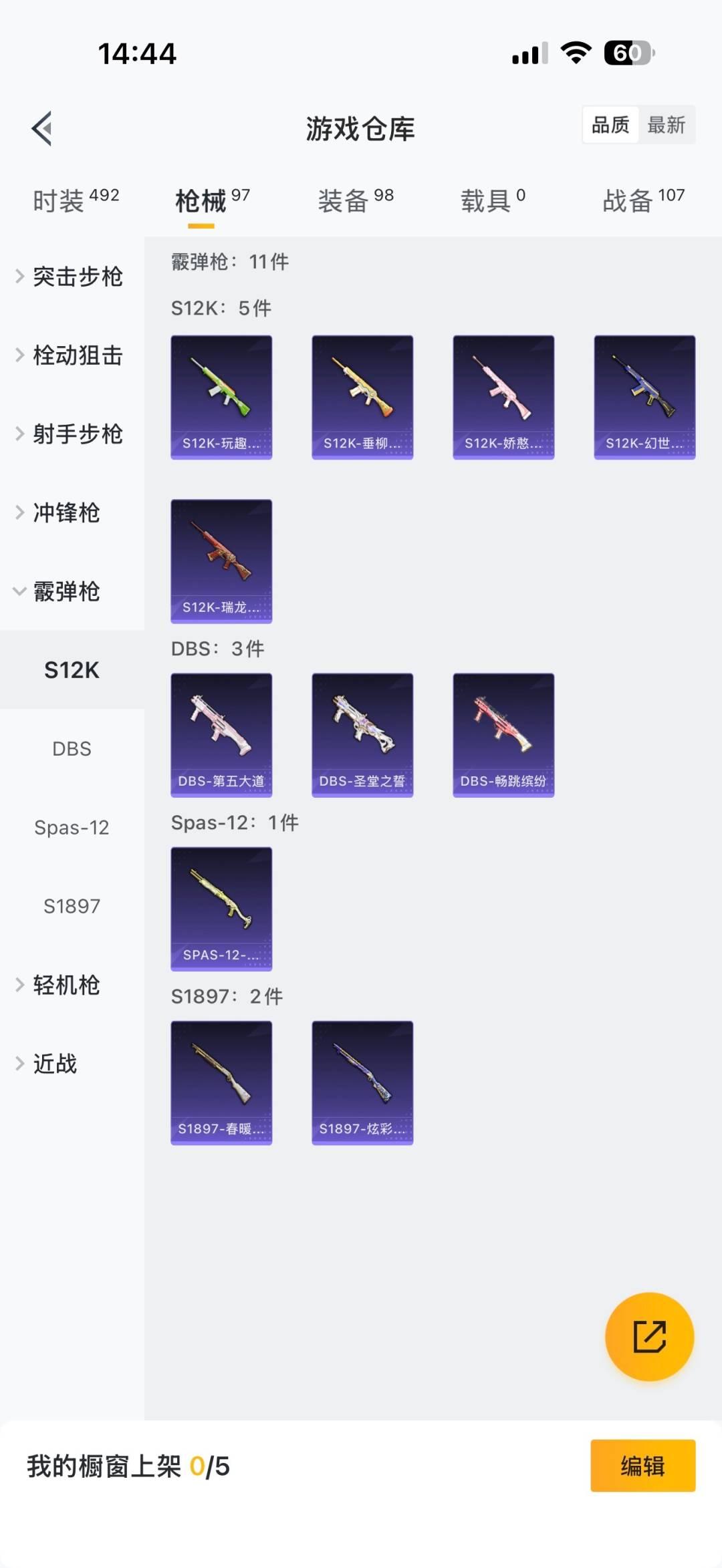View the S12K-瑞龙 skin
The height and width of the screenshot is (1568, 722).
(x=221, y=561)
